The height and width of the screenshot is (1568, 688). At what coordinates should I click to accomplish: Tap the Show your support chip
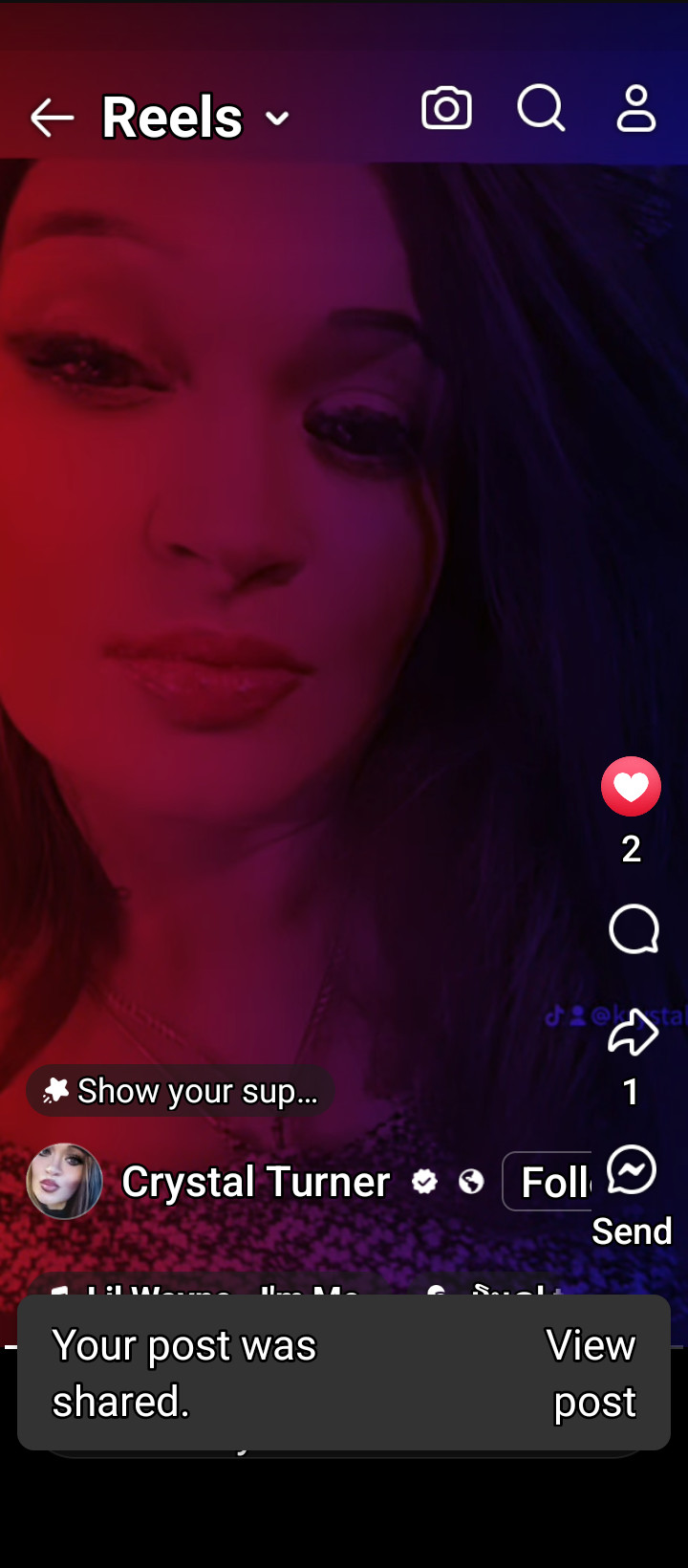[182, 1091]
